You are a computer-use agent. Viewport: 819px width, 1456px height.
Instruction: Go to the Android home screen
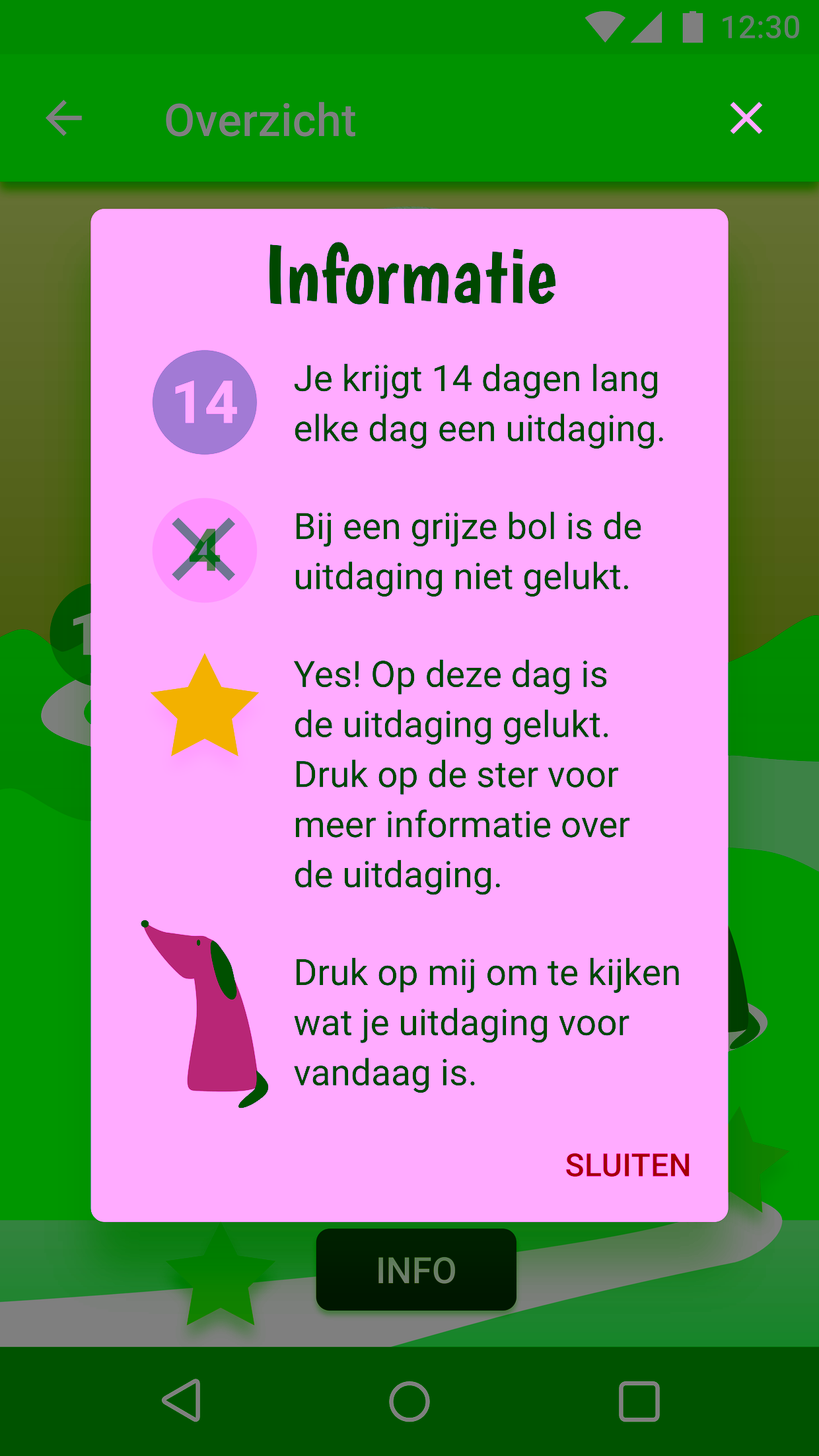coord(409,1401)
